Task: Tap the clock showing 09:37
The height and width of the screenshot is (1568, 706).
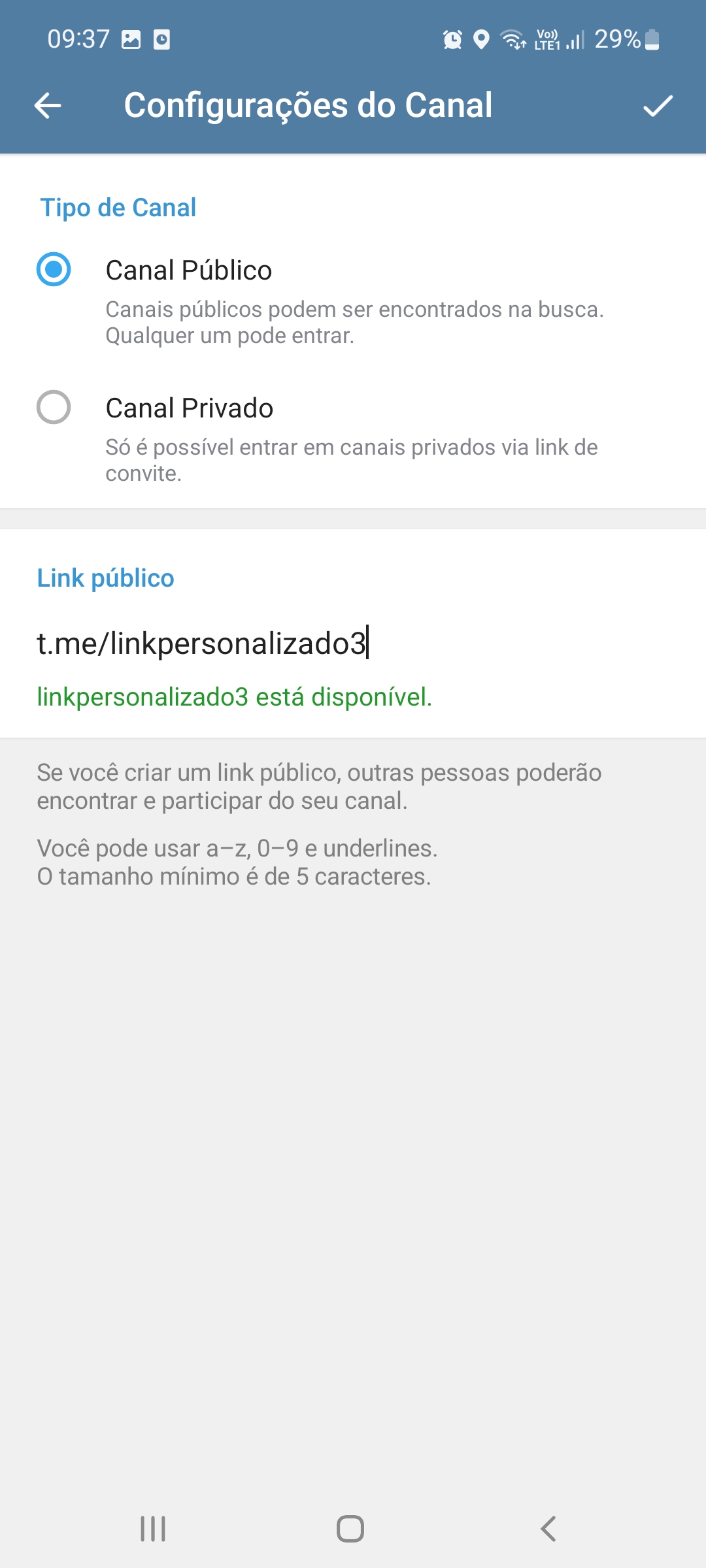Action: tap(78, 39)
